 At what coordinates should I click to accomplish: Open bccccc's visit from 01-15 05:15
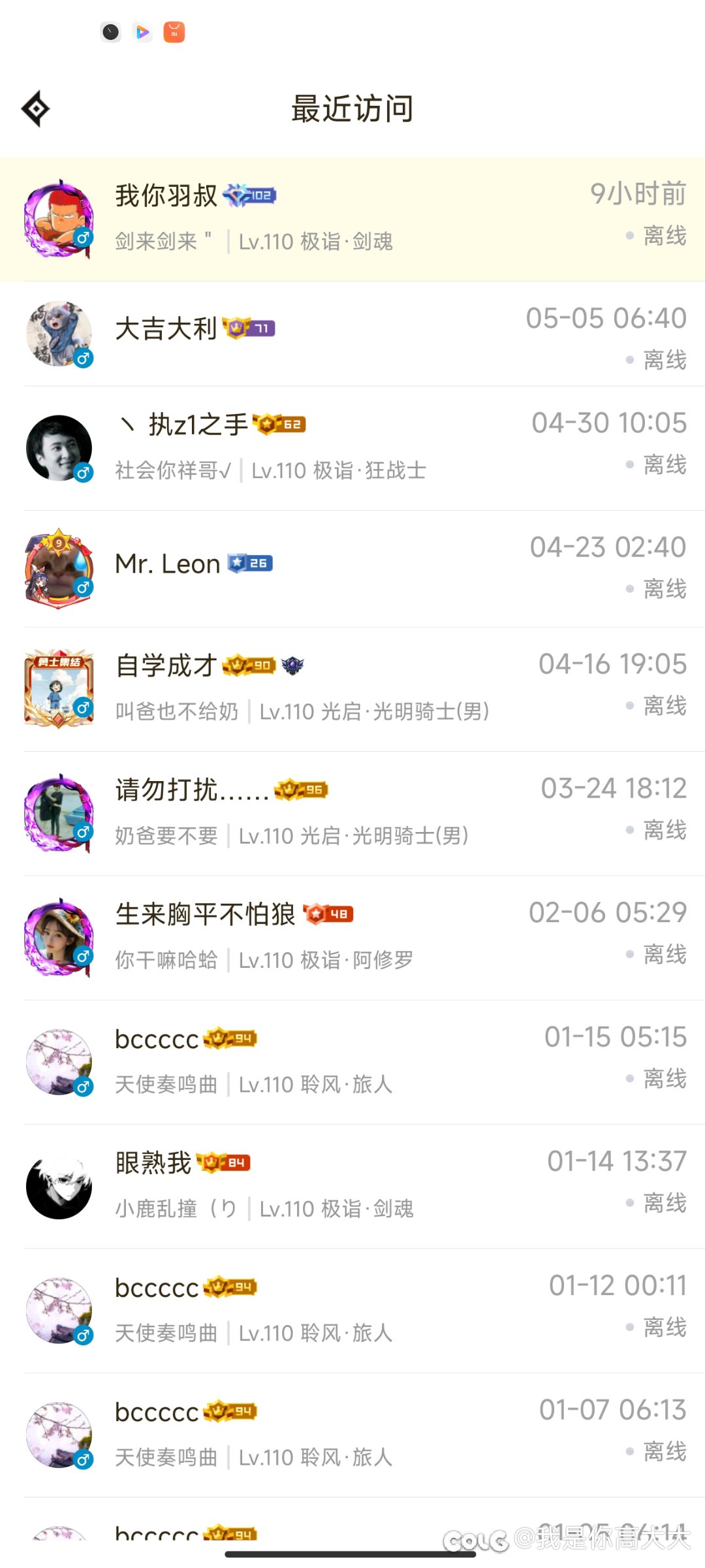click(352, 1061)
